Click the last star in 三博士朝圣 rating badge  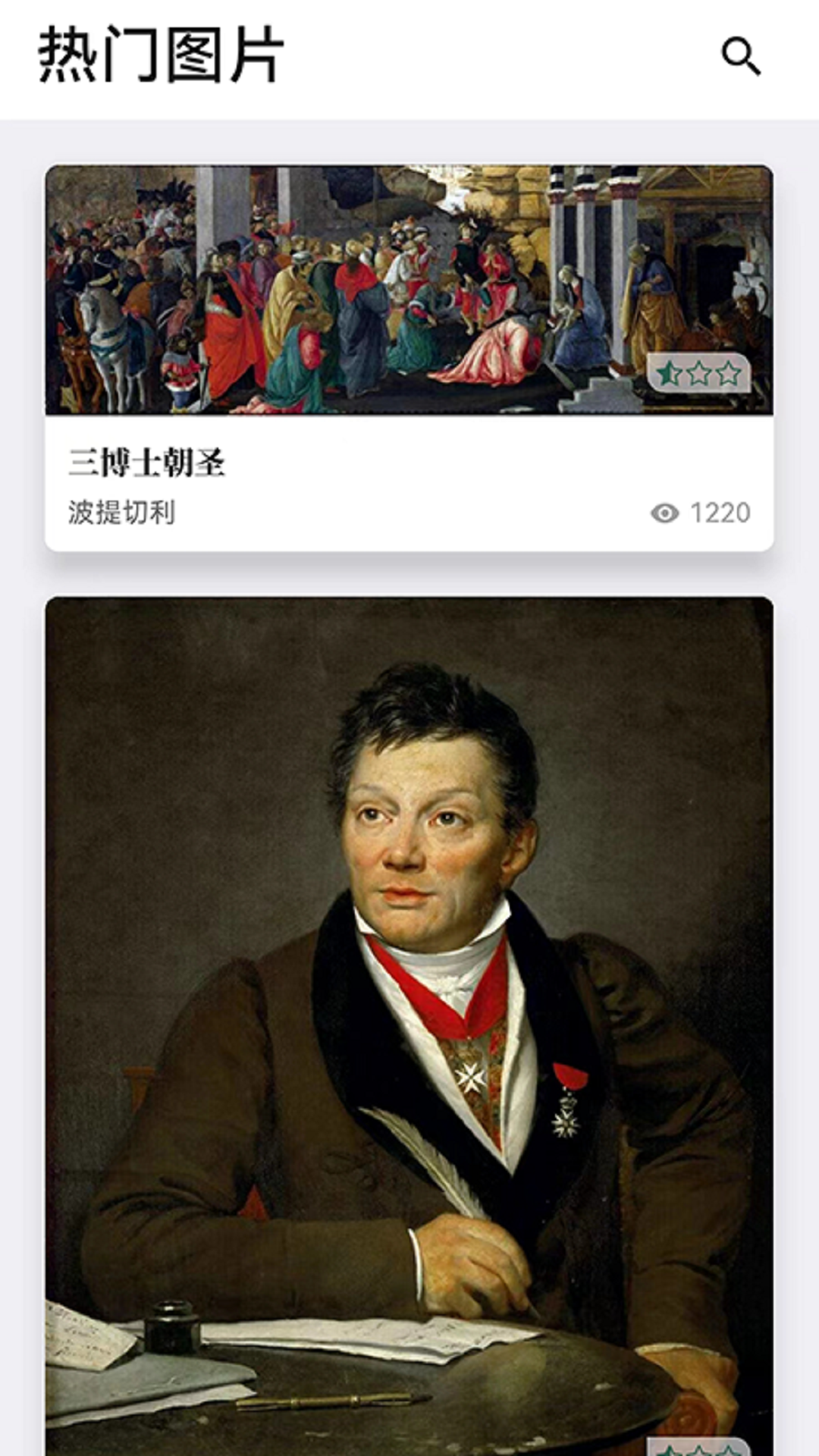[x=728, y=373]
